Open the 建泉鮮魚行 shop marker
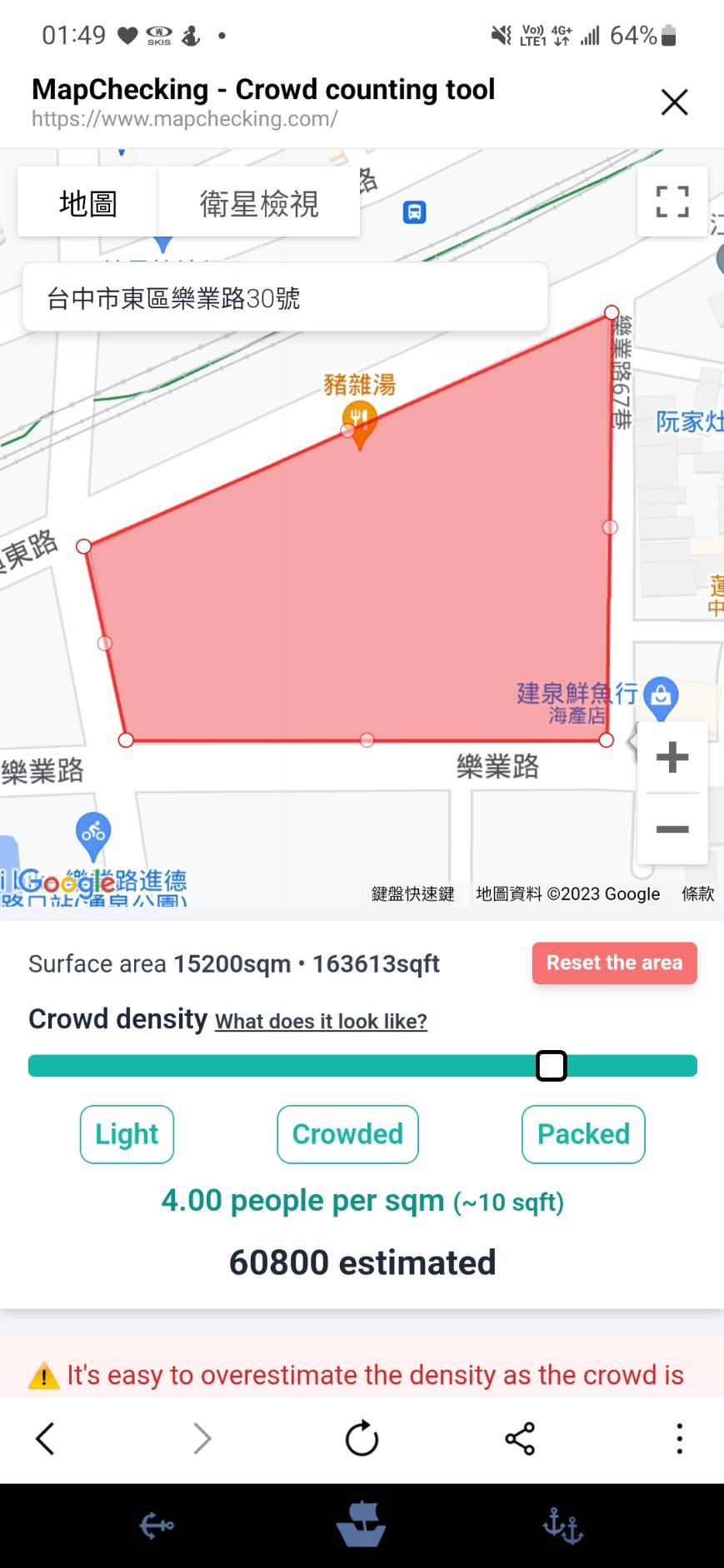The height and width of the screenshot is (1568, 724). coord(661,695)
